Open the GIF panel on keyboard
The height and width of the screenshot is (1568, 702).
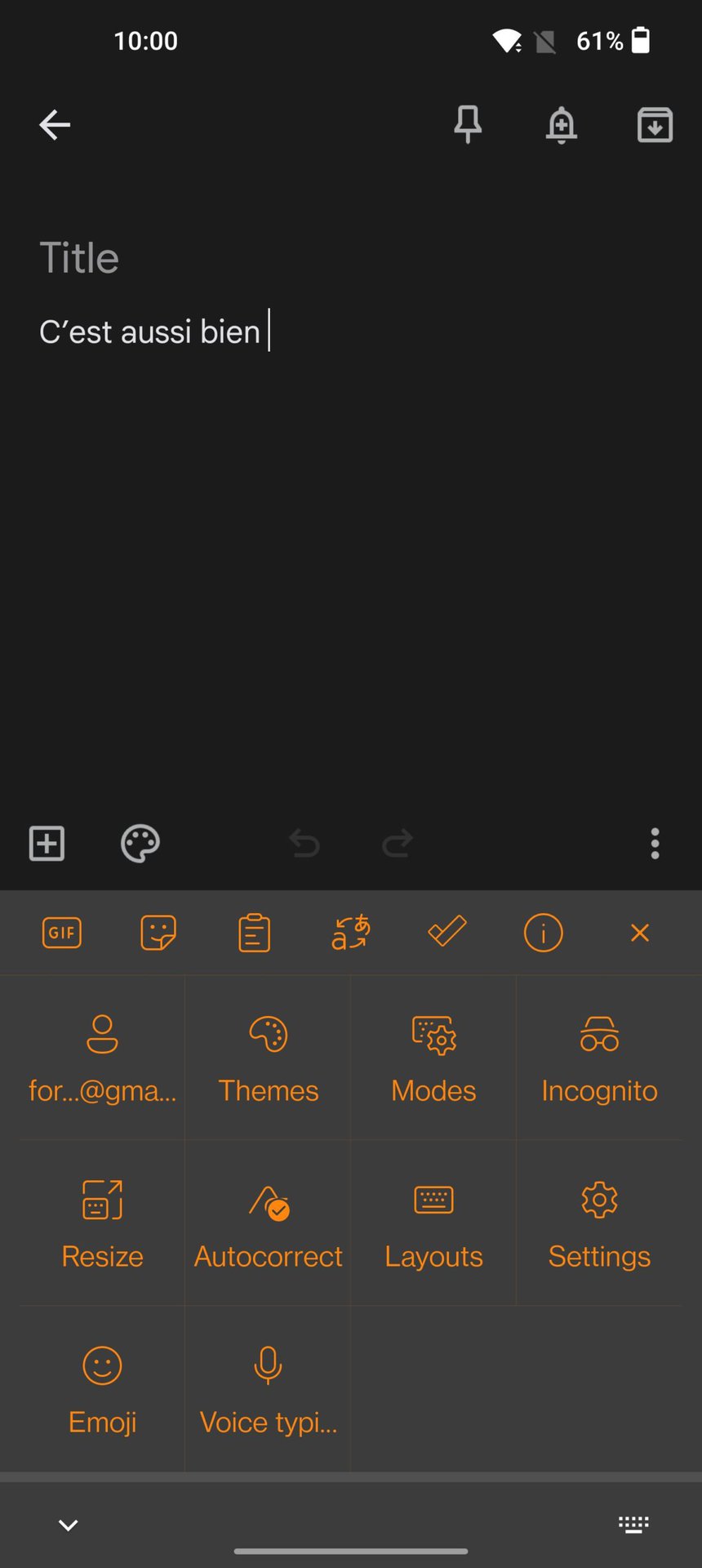pyautogui.click(x=62, y=933)
